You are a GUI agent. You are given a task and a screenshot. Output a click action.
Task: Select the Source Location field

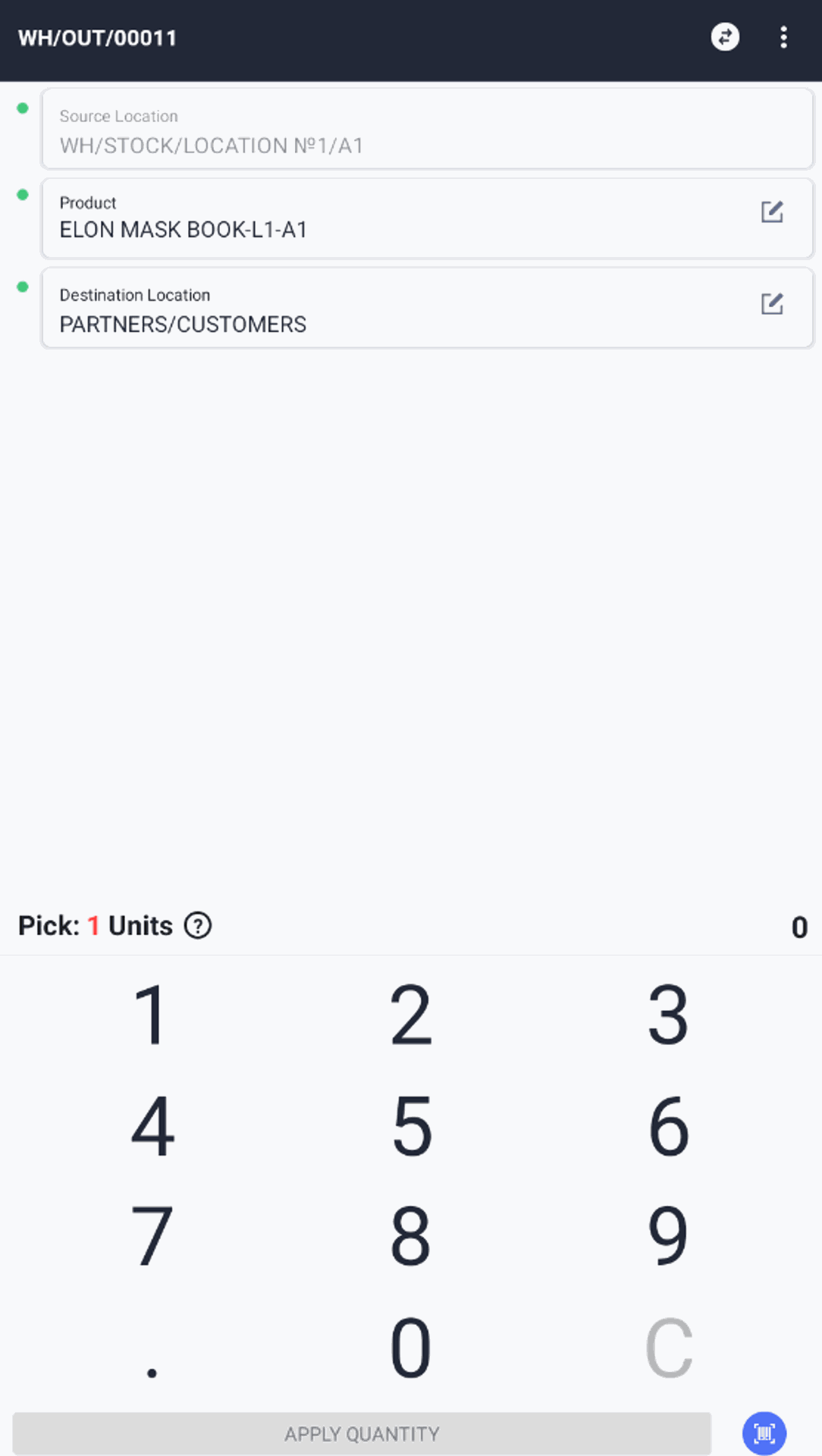[x=427, y=129]
